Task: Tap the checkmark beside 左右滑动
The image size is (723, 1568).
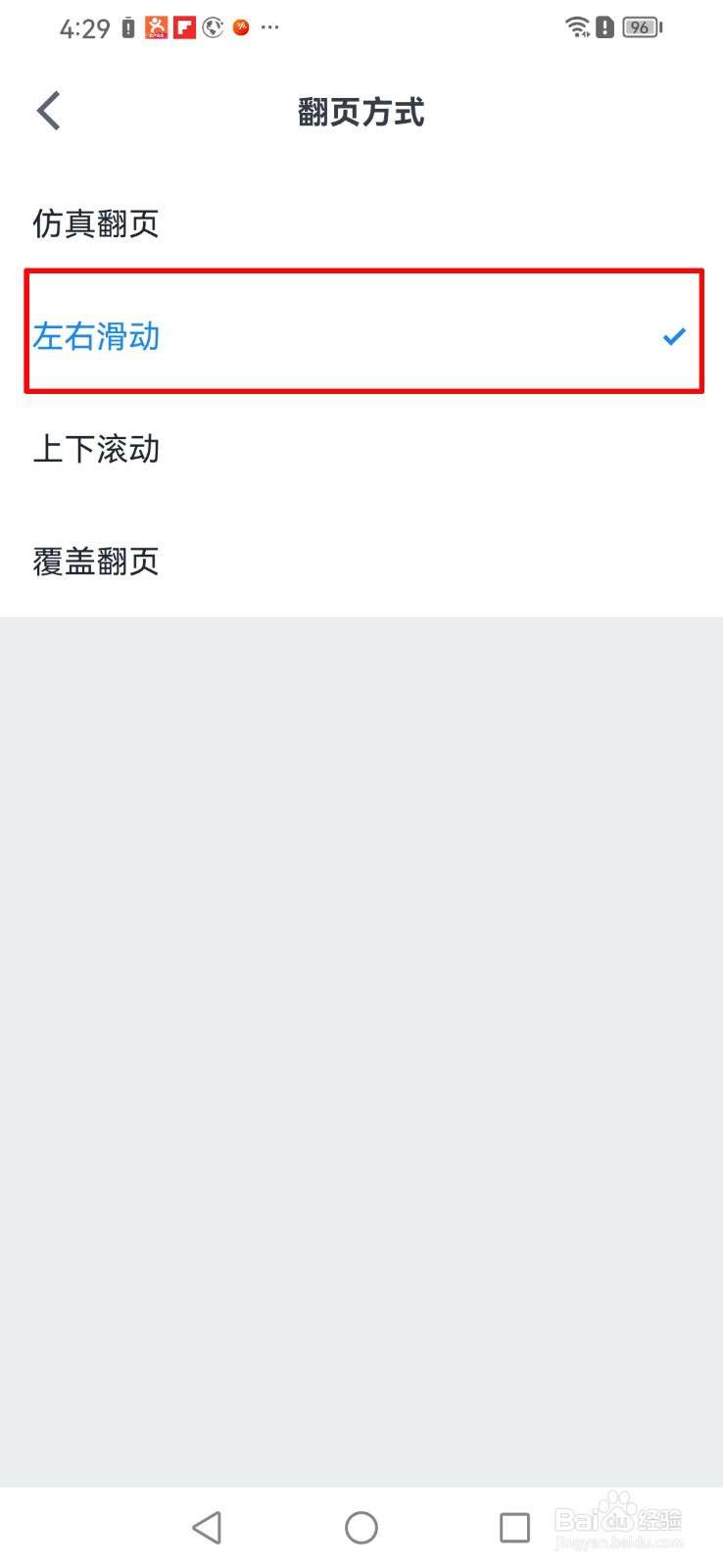Action: [673, 337]
